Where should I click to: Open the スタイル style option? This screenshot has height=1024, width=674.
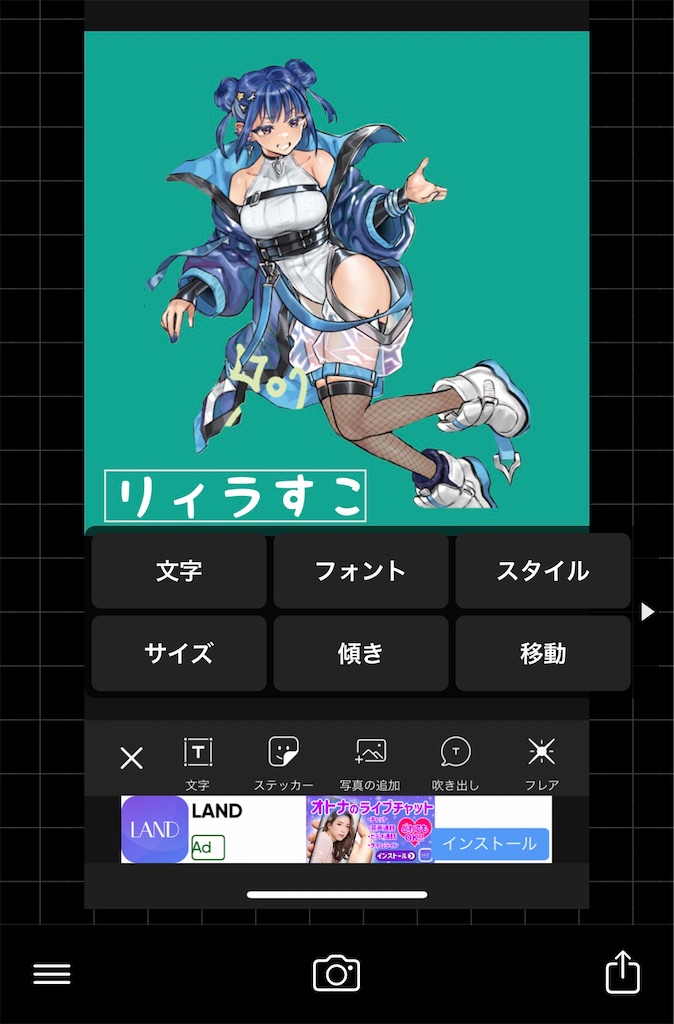pyautogui.click(x=542, y=571)
